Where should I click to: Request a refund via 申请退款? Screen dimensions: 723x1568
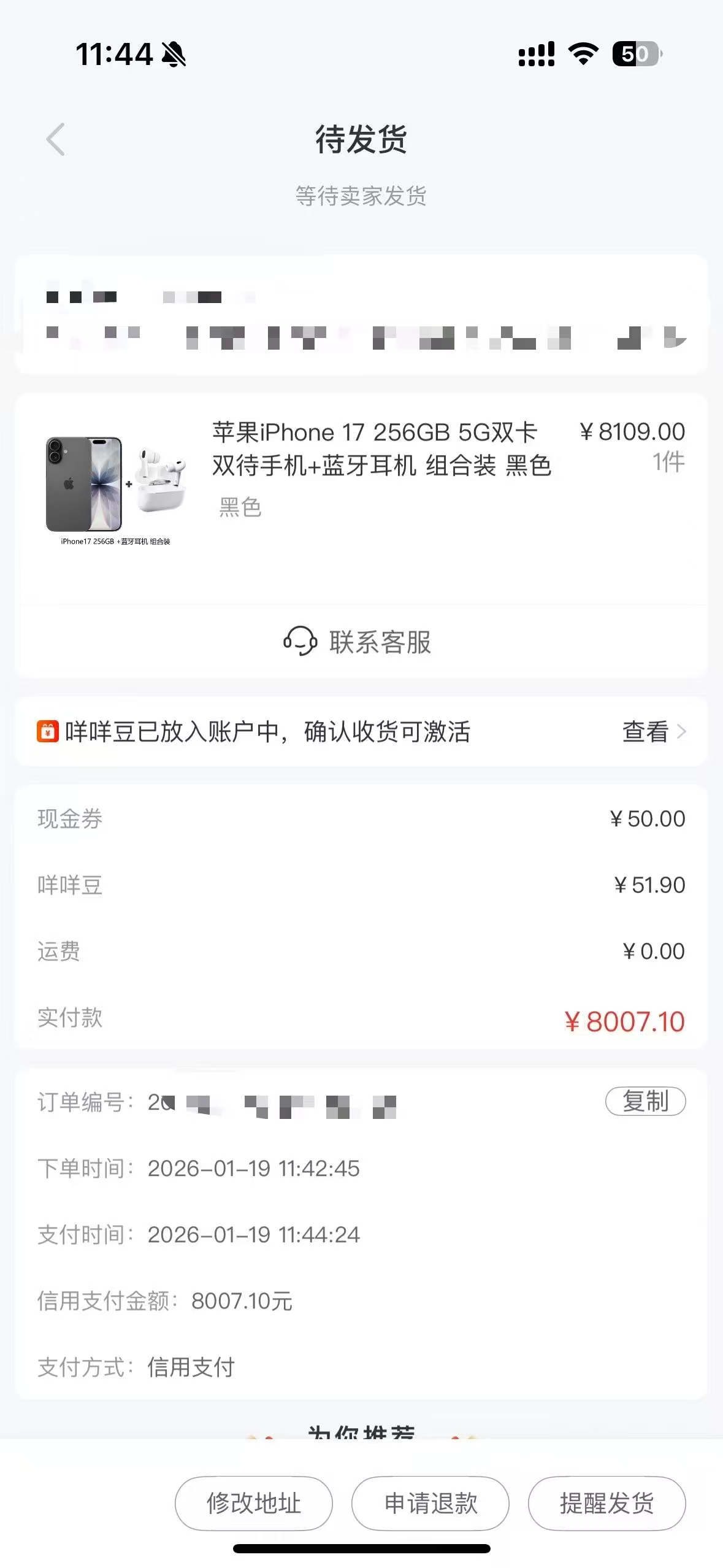click(x=430, y=1503)
